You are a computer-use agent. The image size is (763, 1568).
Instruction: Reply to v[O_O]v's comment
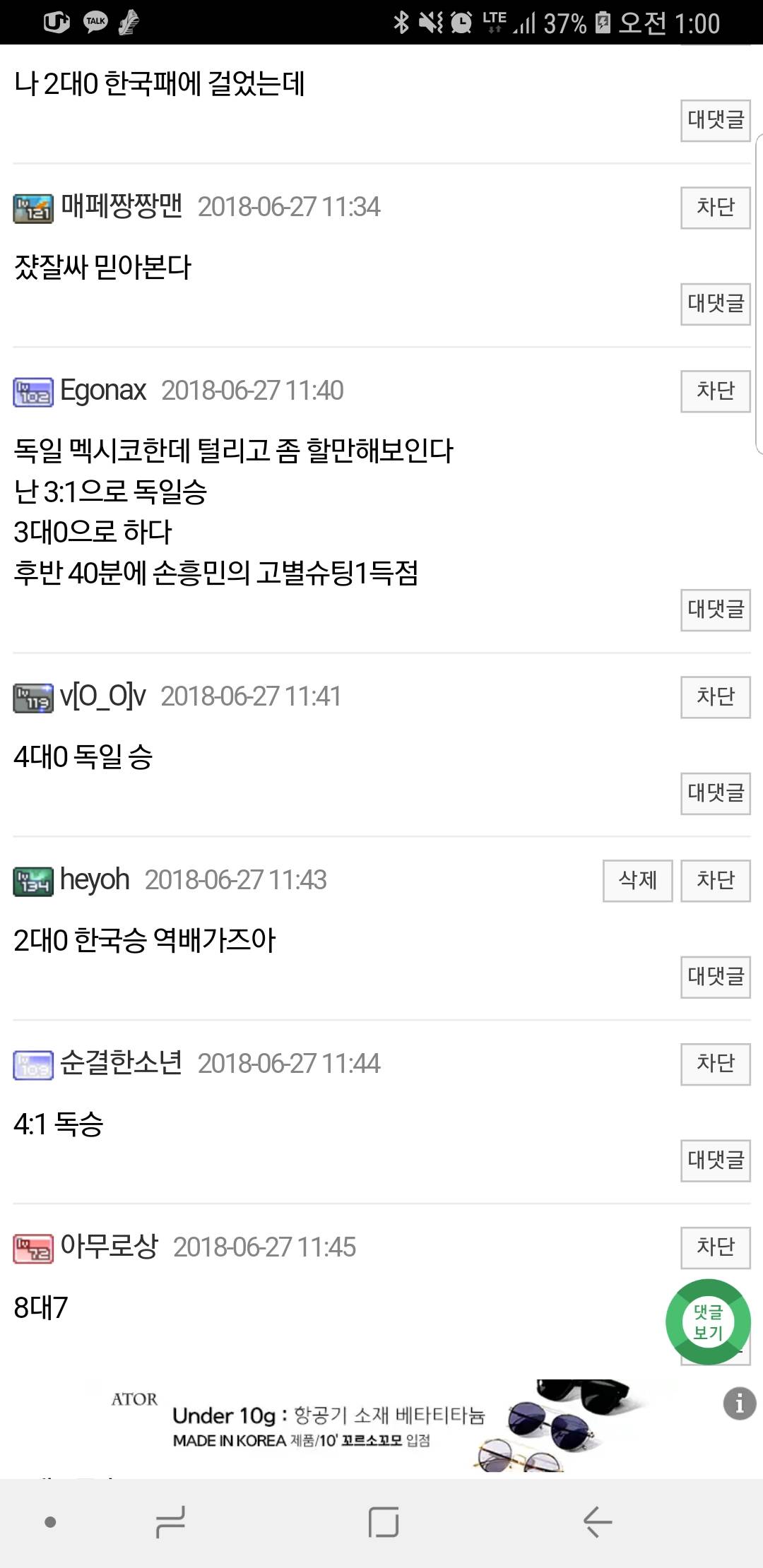[715, 793]
